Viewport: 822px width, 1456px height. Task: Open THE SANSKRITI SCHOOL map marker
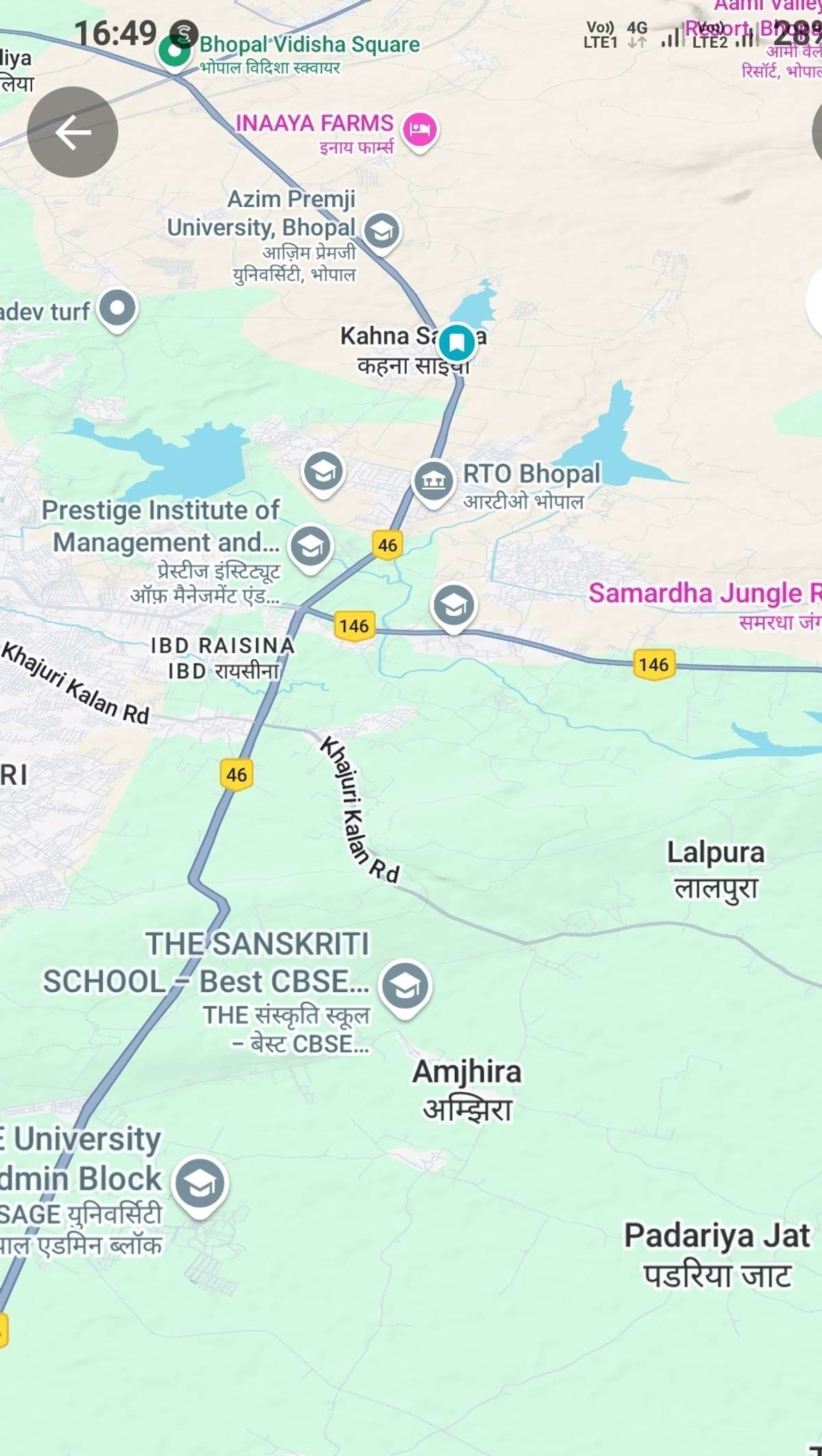pyautogui.click(x=405, y=985)
